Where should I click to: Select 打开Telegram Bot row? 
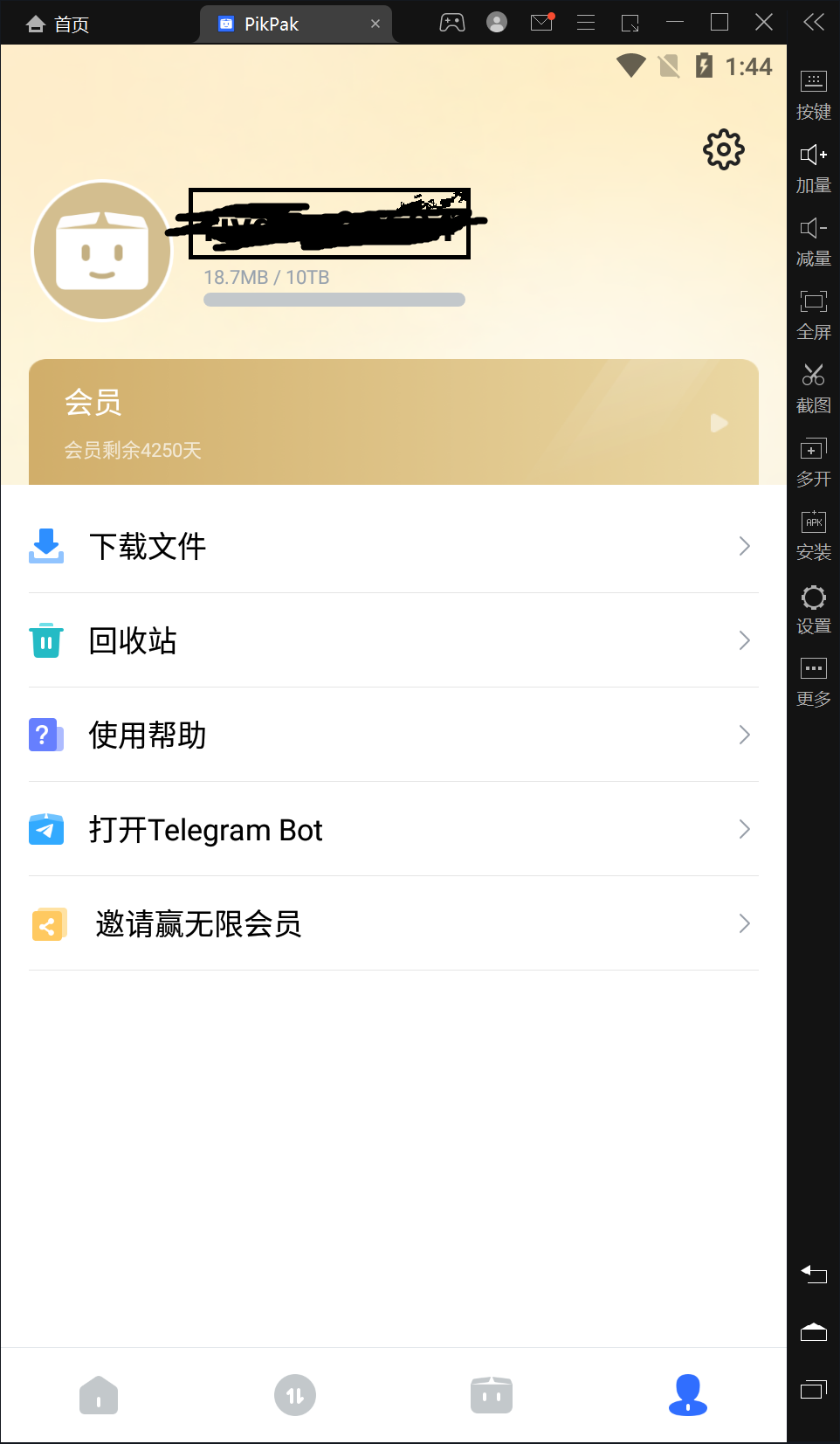click(393, 830)
